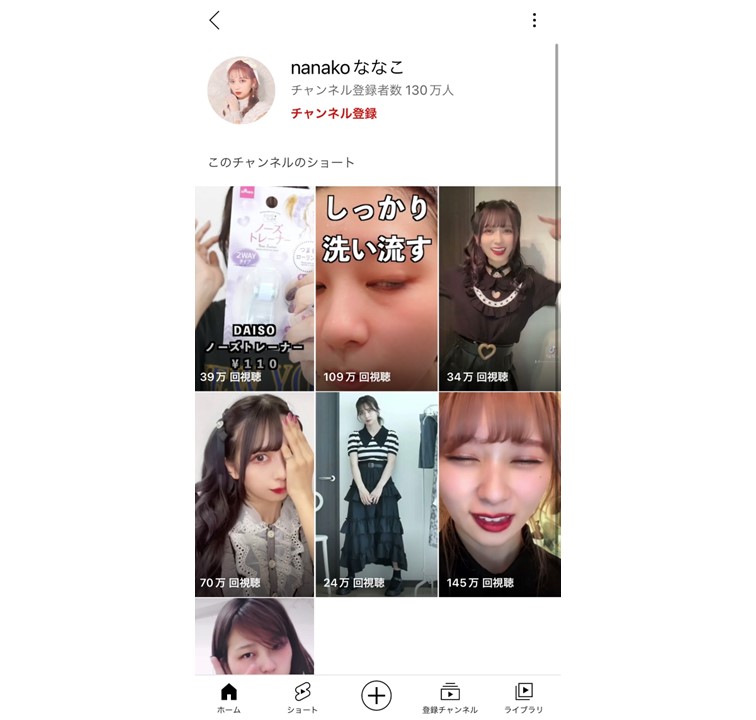Go back using the top-left arrow
The image size is (756, 720).
point(214,20)
